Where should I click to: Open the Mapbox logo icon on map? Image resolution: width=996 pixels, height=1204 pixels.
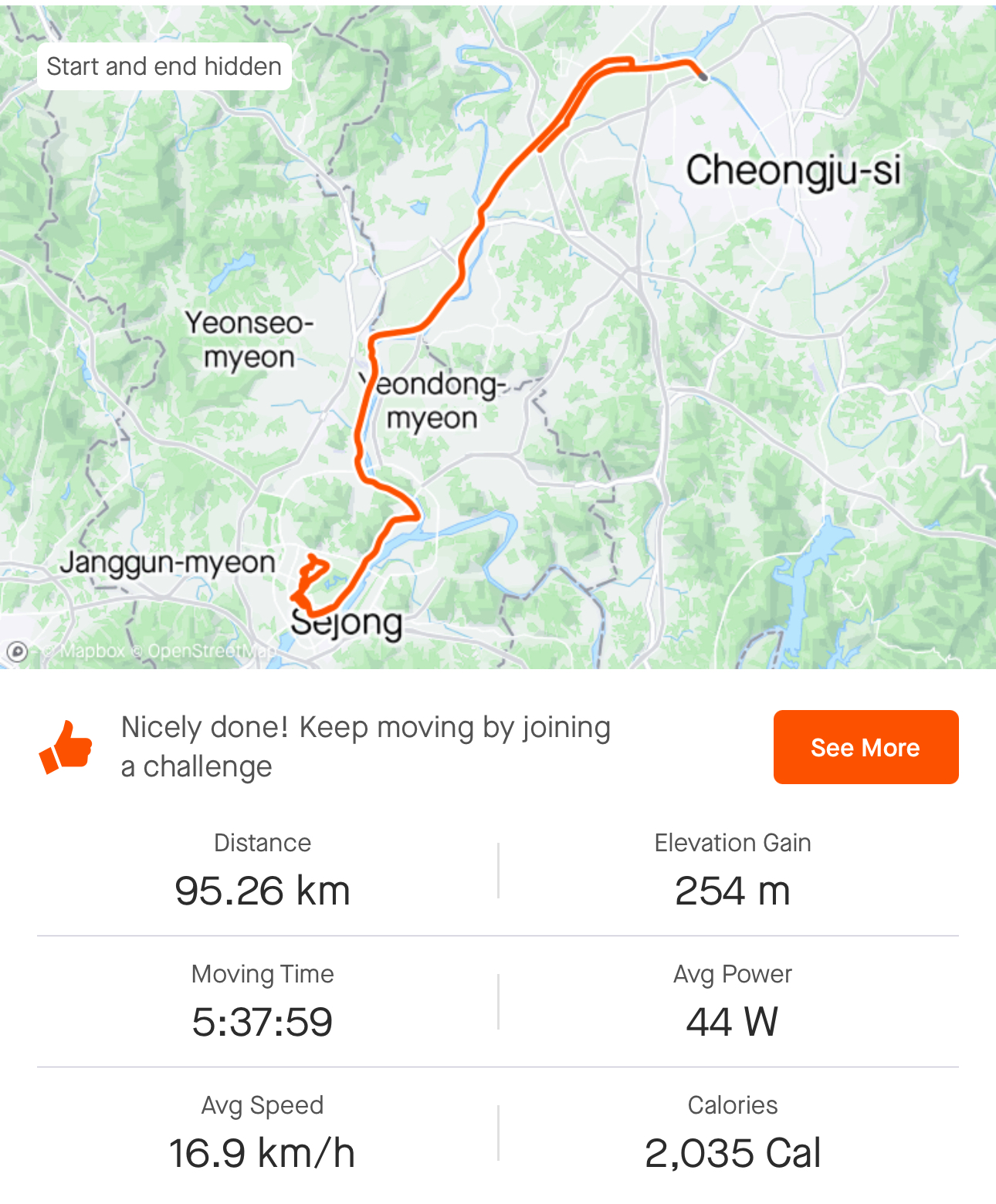pyautogui.click(x=17, y=651)
